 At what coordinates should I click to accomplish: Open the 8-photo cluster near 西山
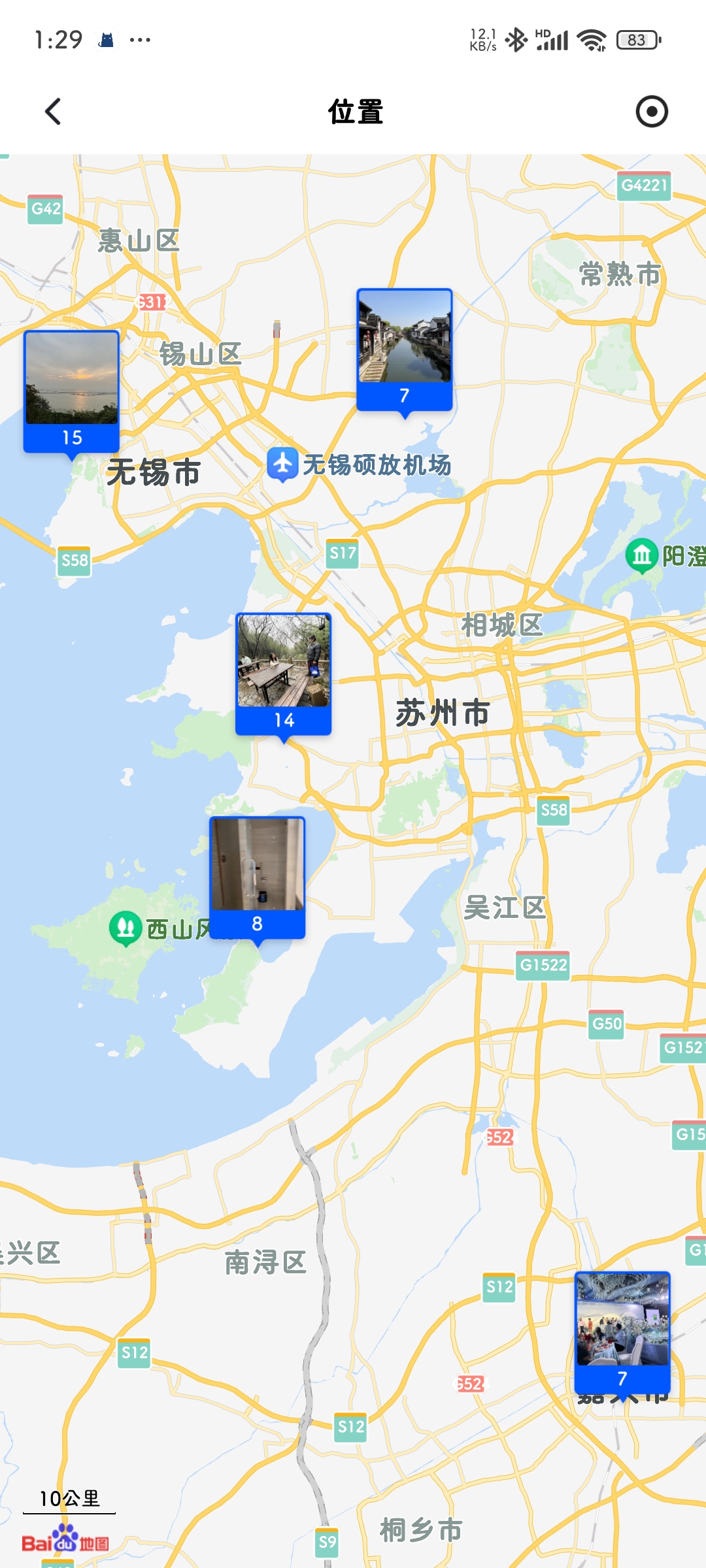tap(257, 876)
